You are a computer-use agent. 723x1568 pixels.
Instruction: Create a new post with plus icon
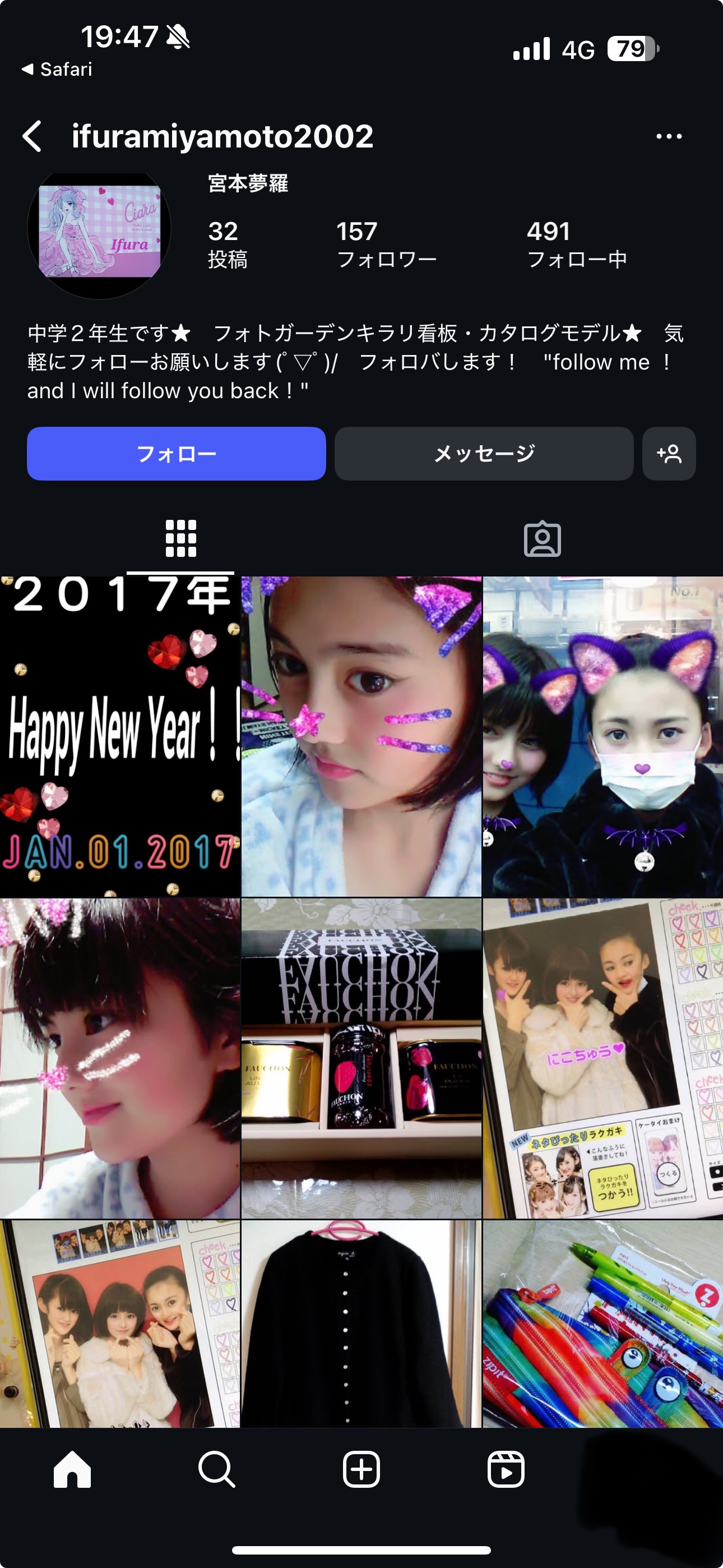pyautogui.click(x=361, y=1469)
